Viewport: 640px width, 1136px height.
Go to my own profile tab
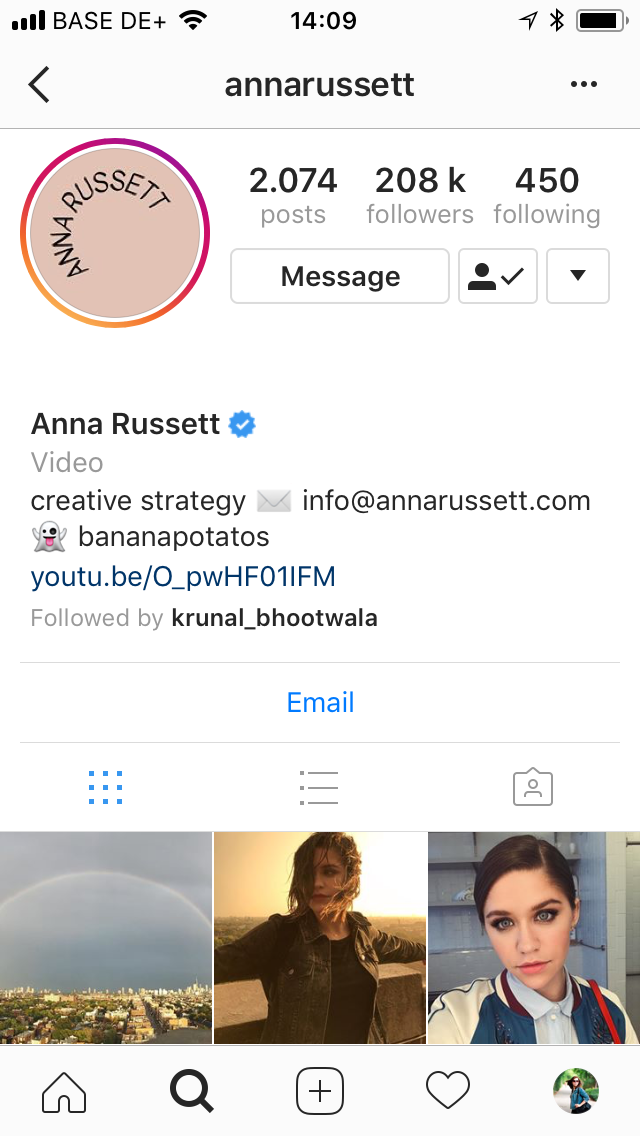(x=575, y=1090)
